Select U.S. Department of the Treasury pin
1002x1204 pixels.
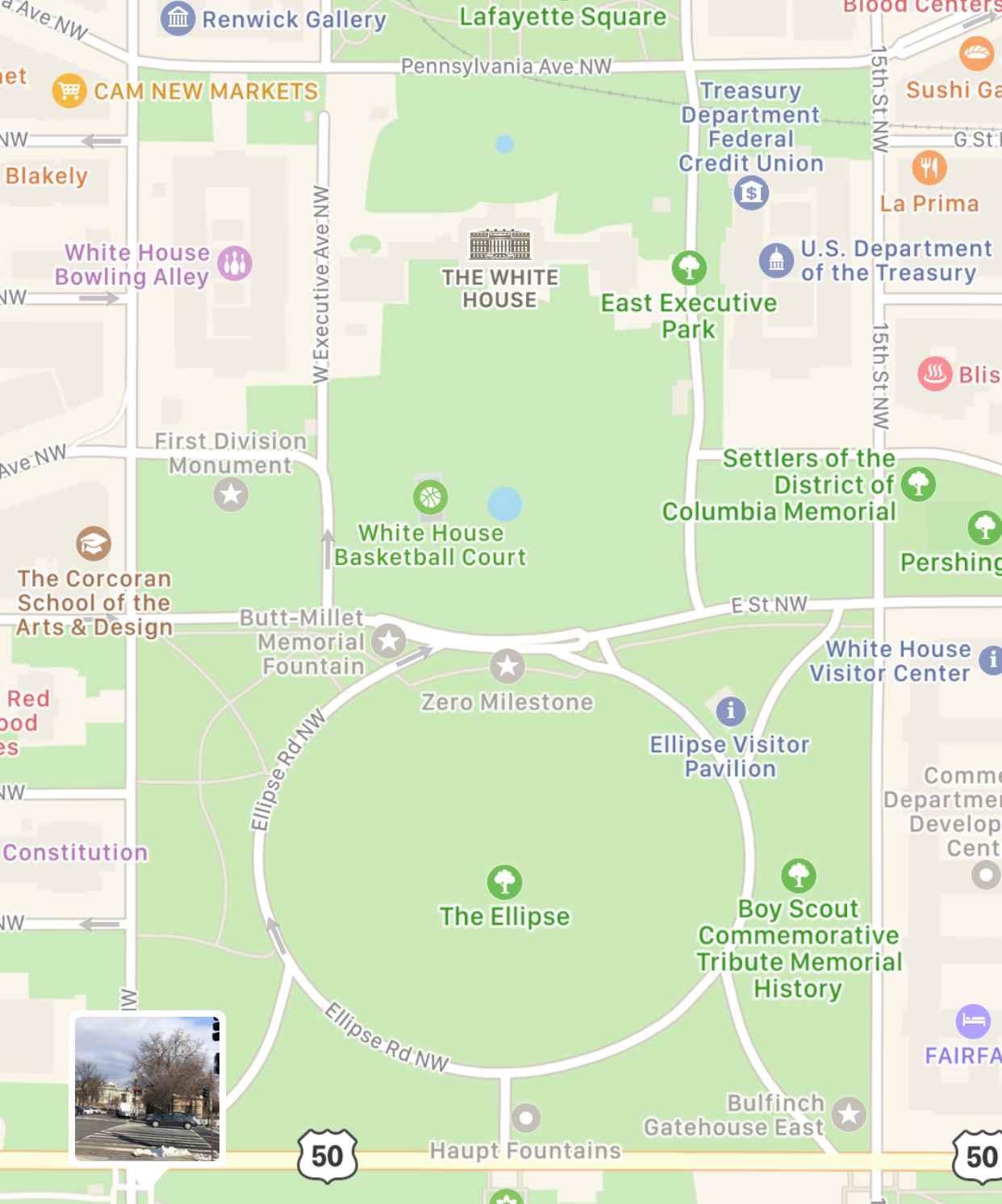point(776,260)
